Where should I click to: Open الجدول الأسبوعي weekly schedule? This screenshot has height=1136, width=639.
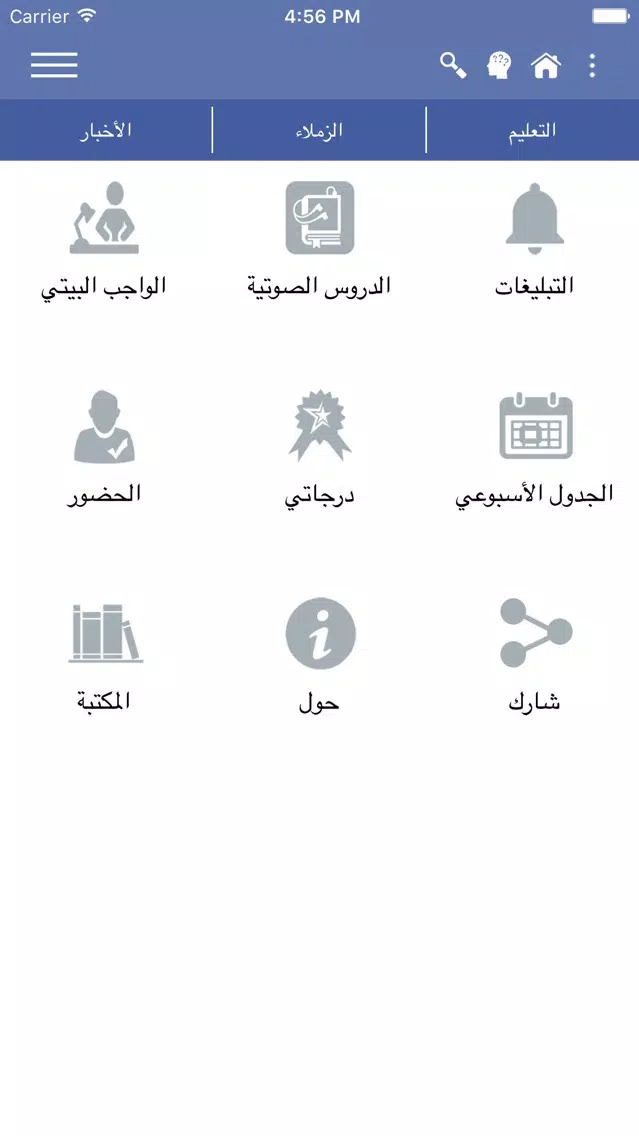(x=534, y=449)
